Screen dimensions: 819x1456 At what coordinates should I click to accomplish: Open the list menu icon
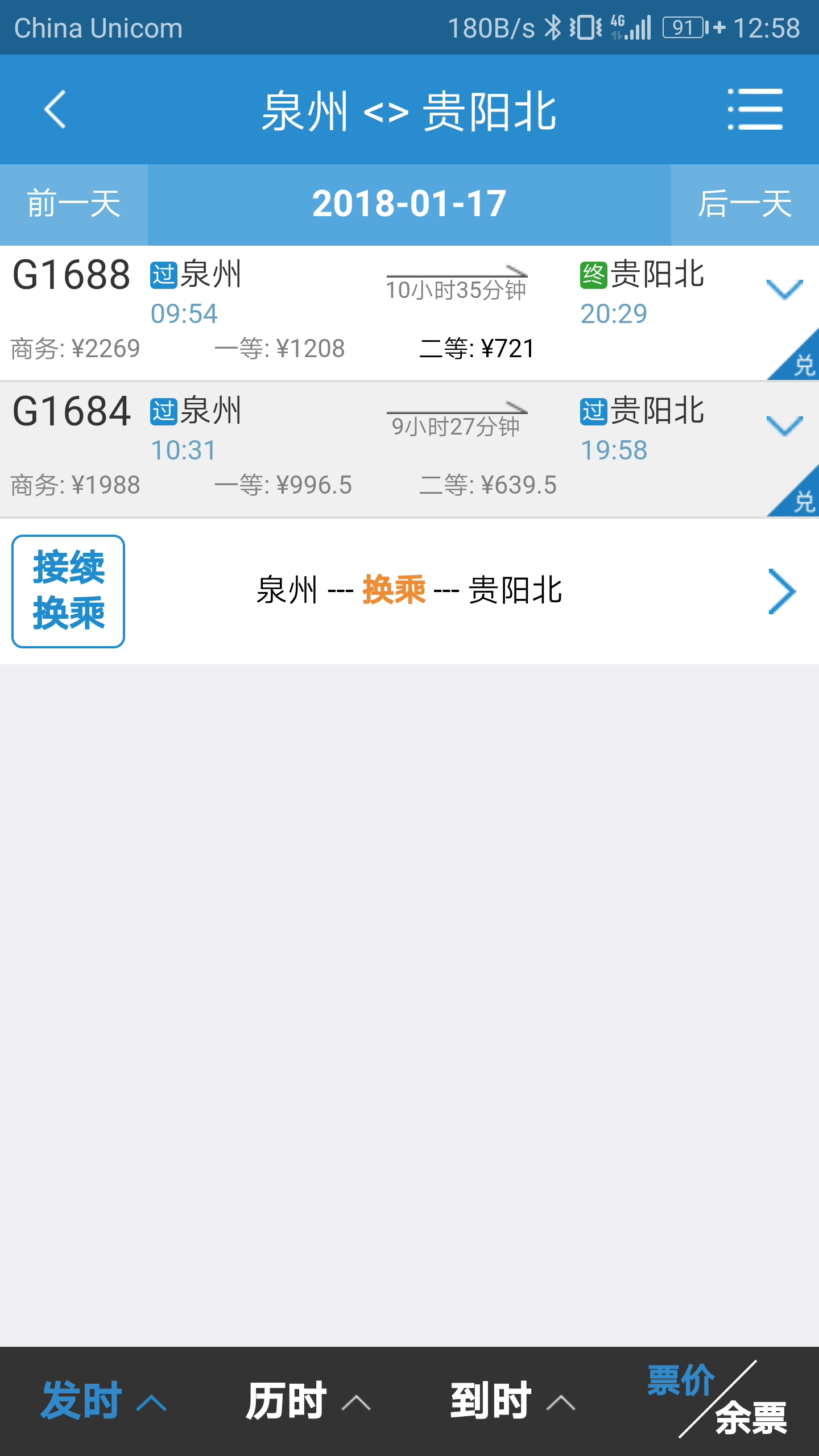pos(755,109)
